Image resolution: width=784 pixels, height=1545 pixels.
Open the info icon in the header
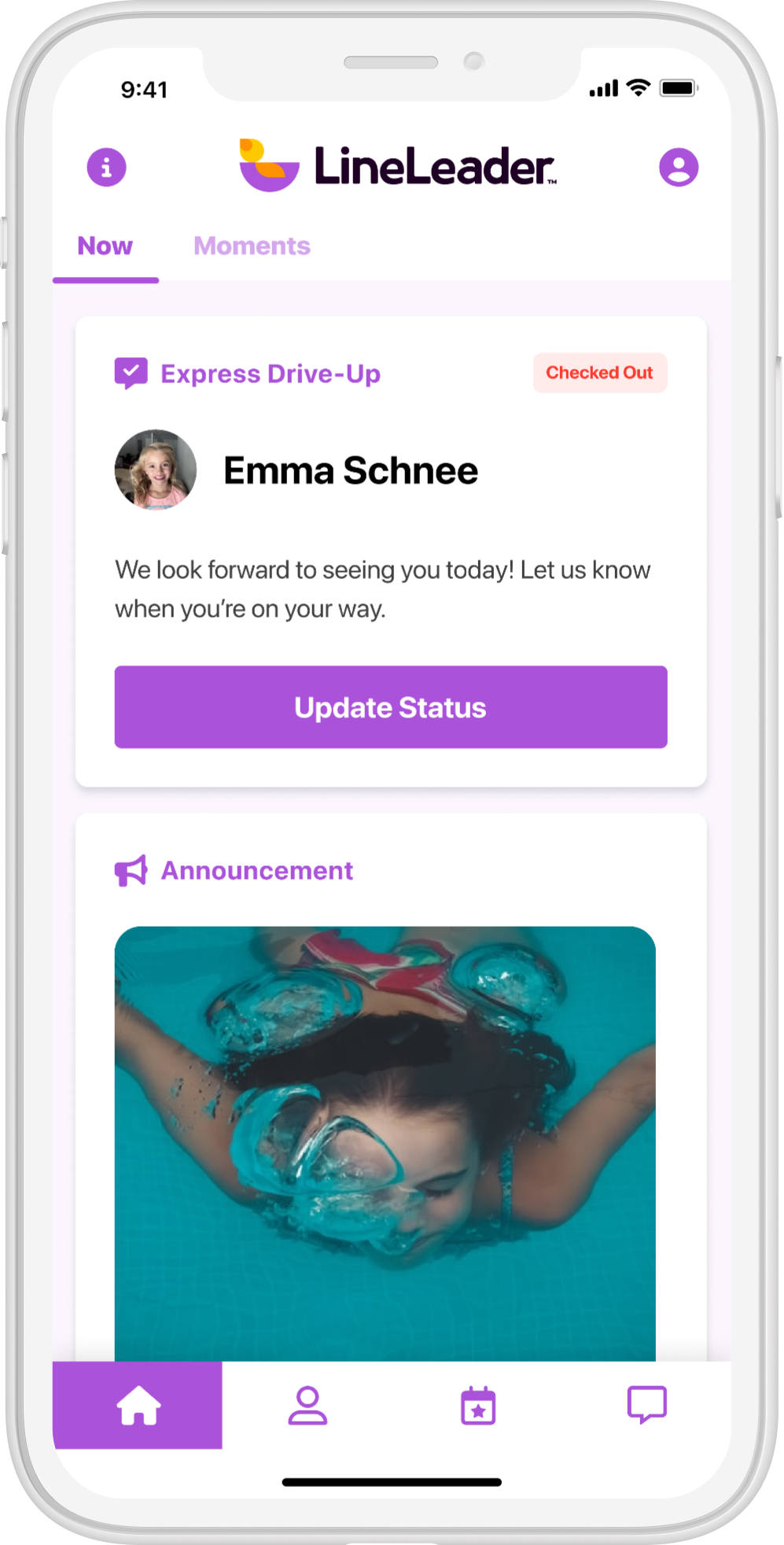[x=106, y=167]
